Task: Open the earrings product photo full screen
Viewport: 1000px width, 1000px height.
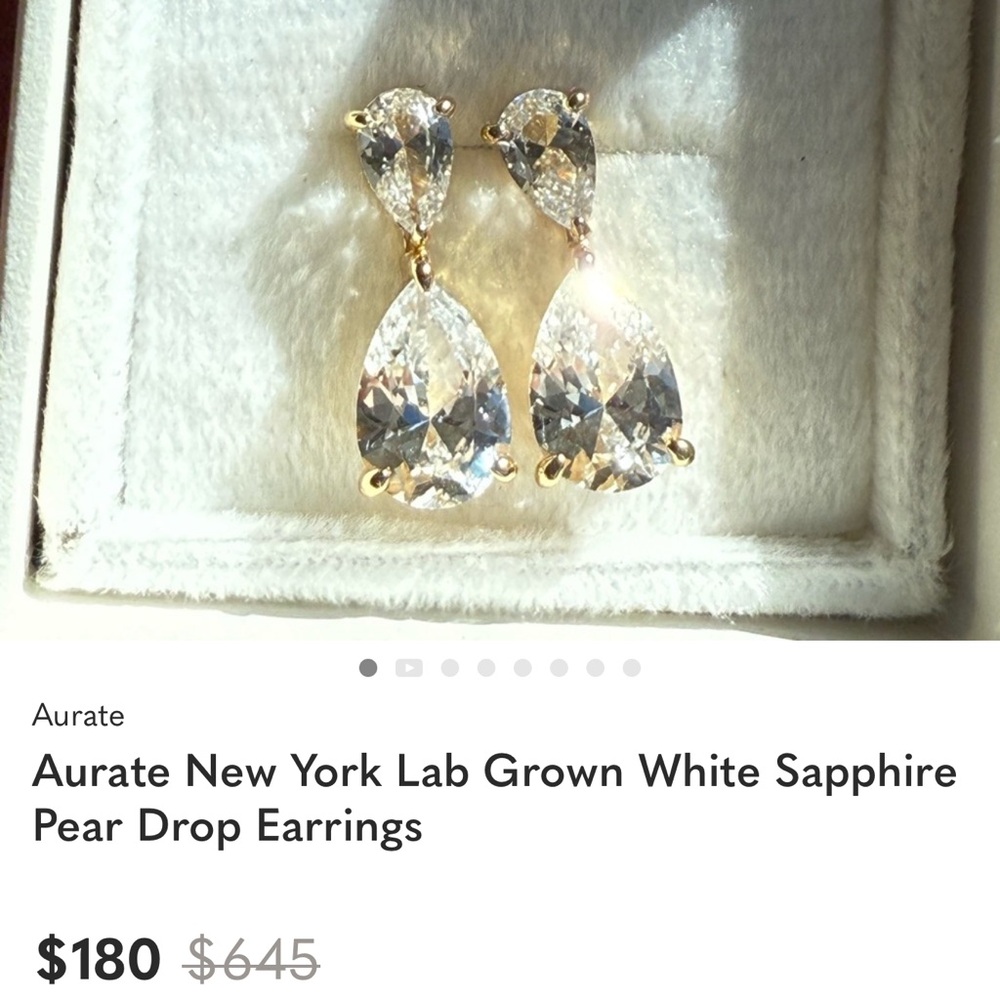Action: pos(500,320)
